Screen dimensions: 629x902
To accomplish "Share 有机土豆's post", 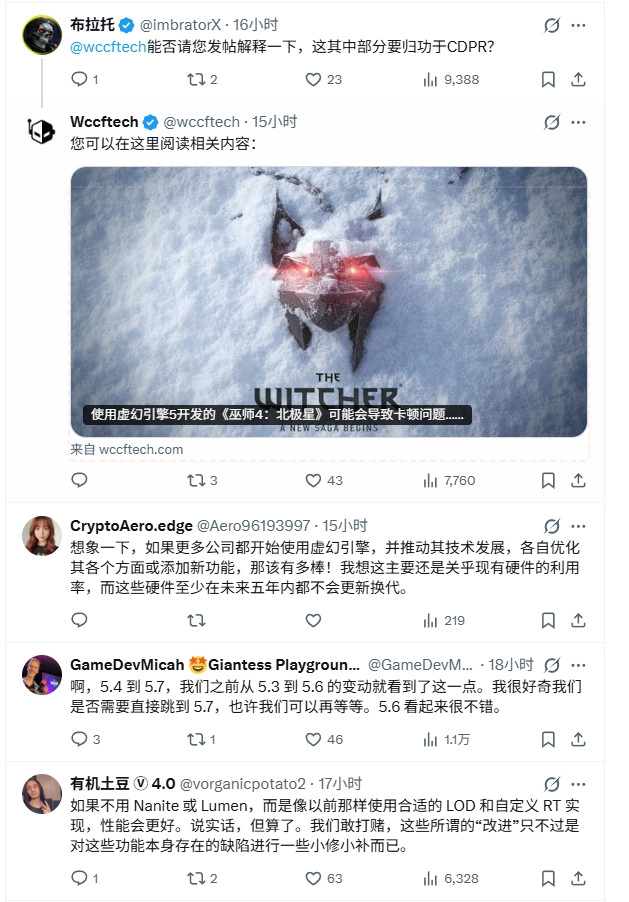I will [x=578, y=878].
